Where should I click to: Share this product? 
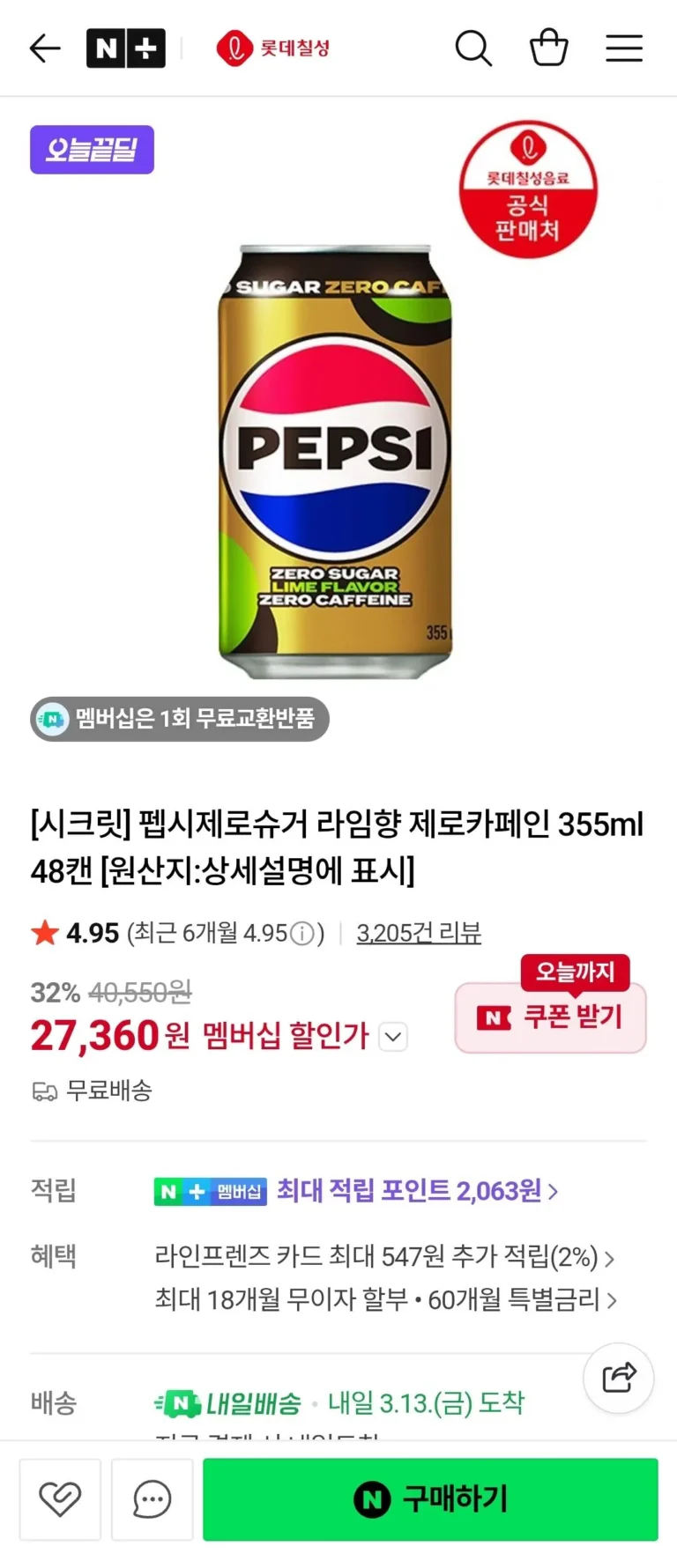619,1378
